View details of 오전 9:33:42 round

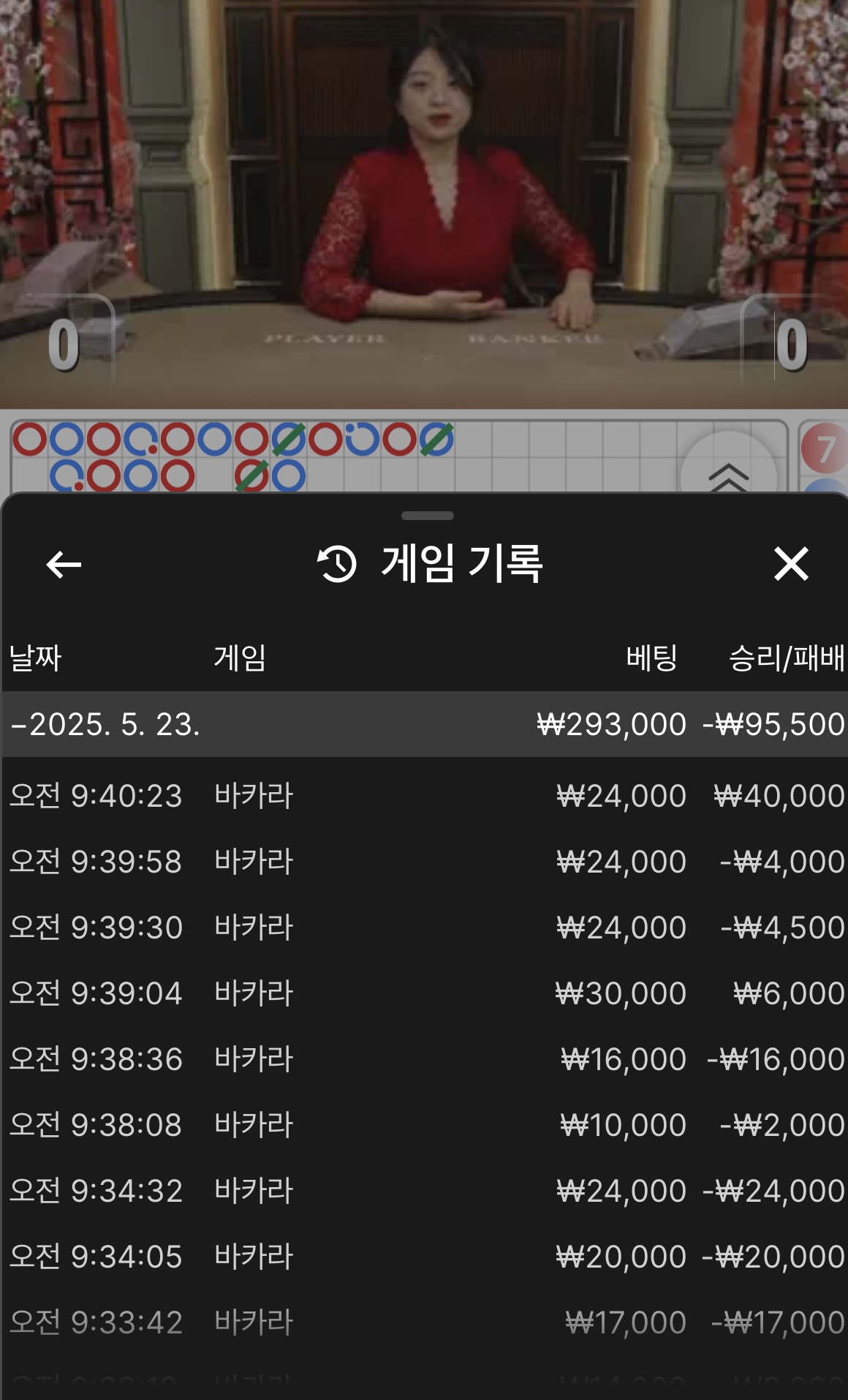pyautogui.click(x=424, y=1322)
